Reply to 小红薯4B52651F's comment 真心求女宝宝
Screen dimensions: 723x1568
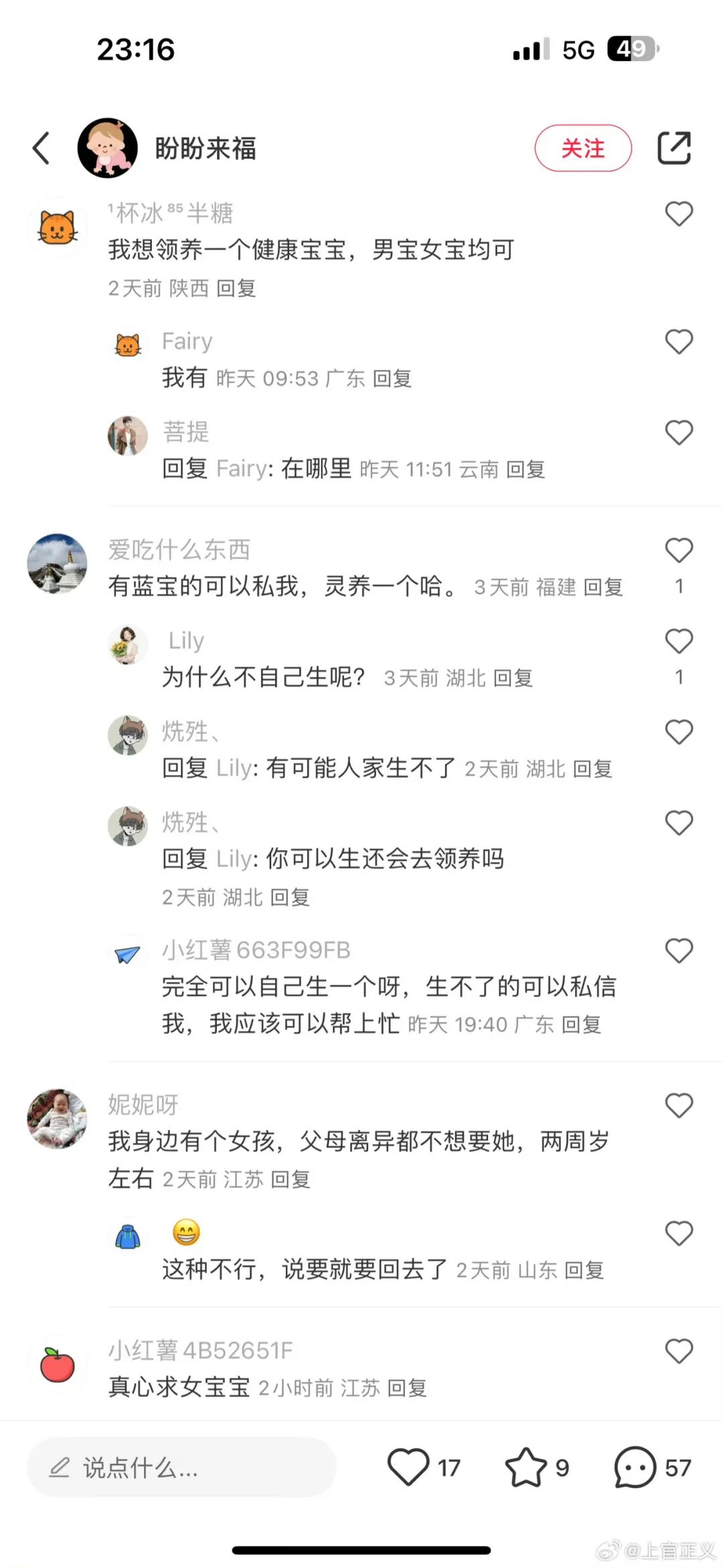point(407,1388)
